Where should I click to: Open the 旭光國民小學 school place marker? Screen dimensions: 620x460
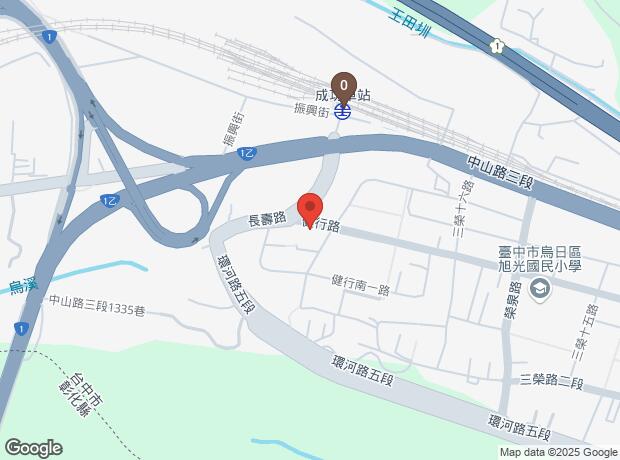tap(540, 289)
